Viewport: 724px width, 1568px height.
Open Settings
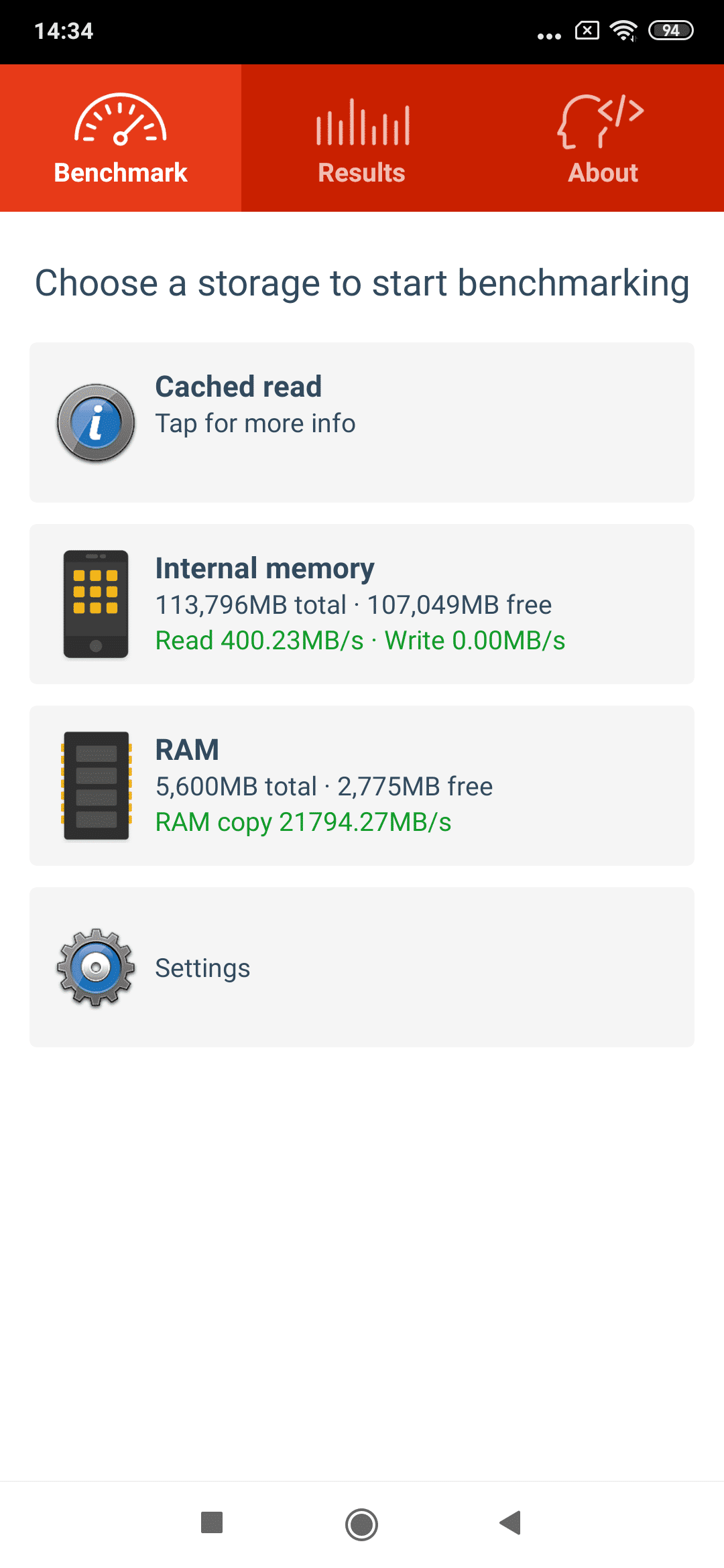[x=362, y=967]
